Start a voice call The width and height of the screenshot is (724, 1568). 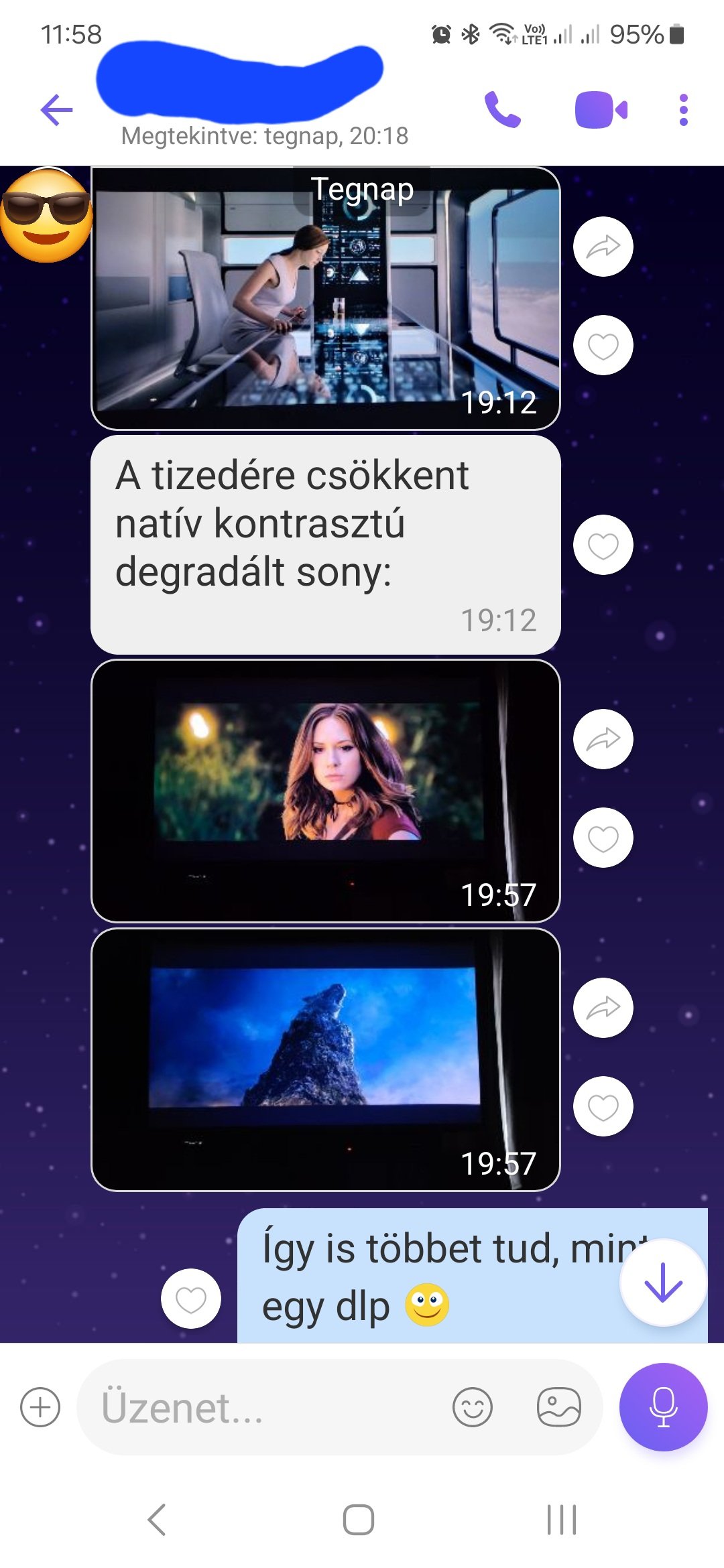click(502, 110)
